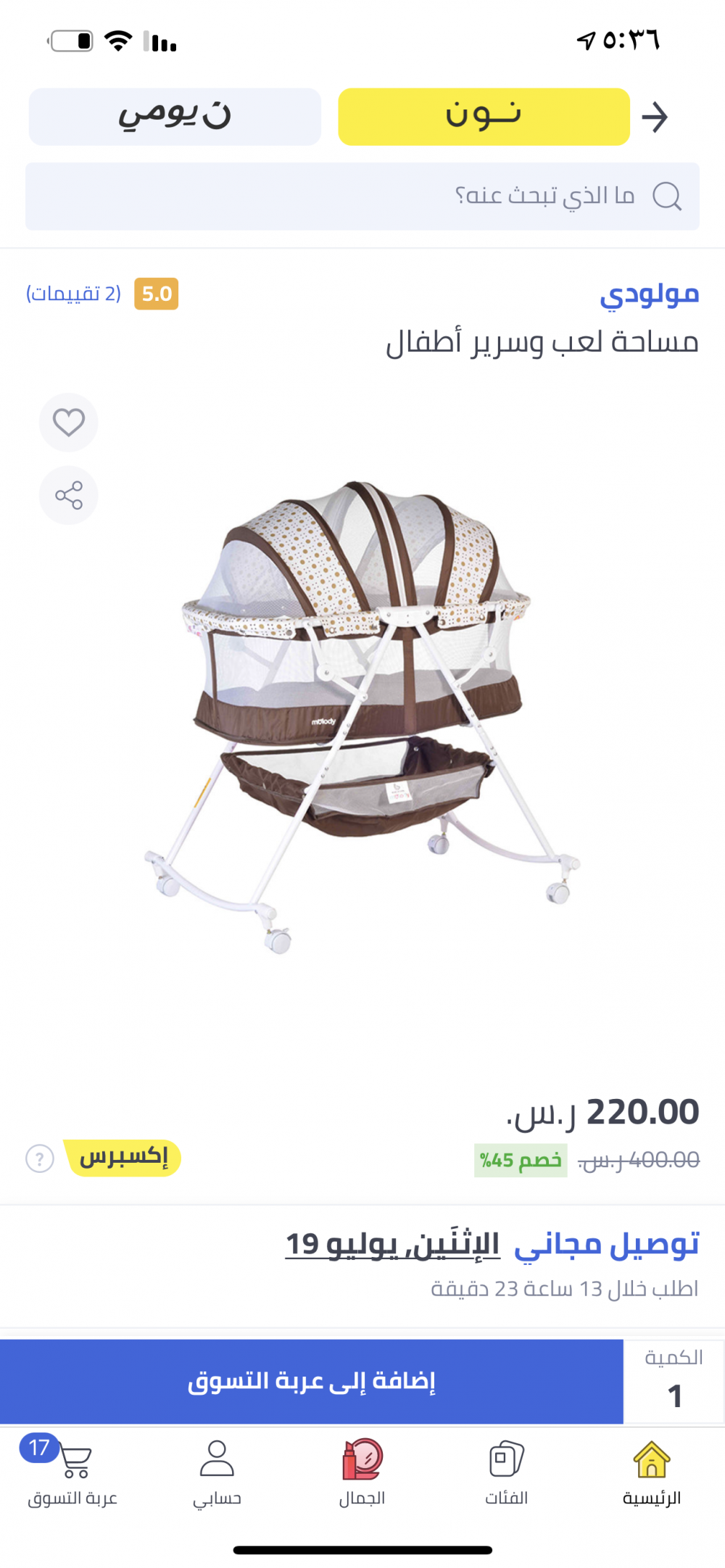Viewport: 725px width, 1568px height.
Task: Add product to wishlist with heart icon
Action: click(x=69, y=423)
